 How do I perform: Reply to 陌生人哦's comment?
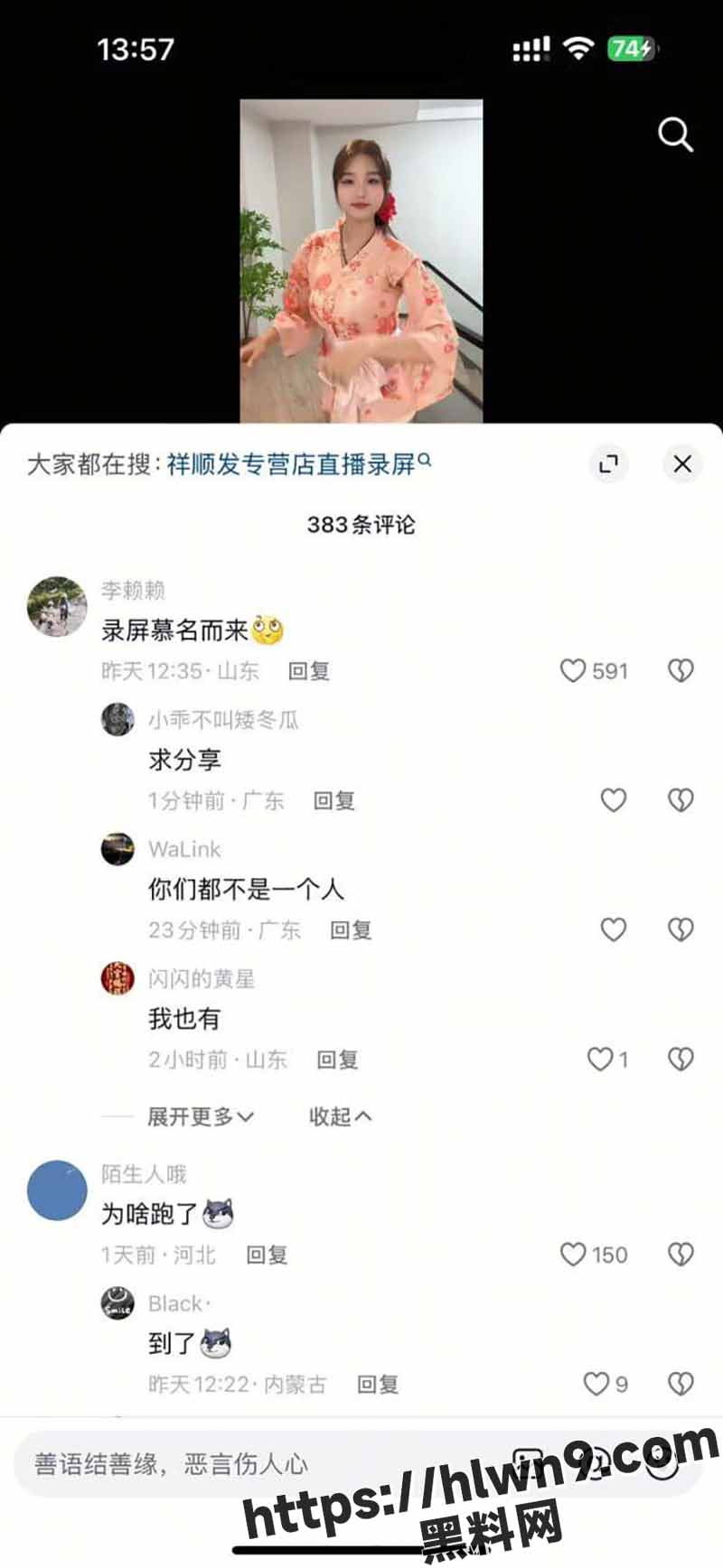coord(267,1255)
